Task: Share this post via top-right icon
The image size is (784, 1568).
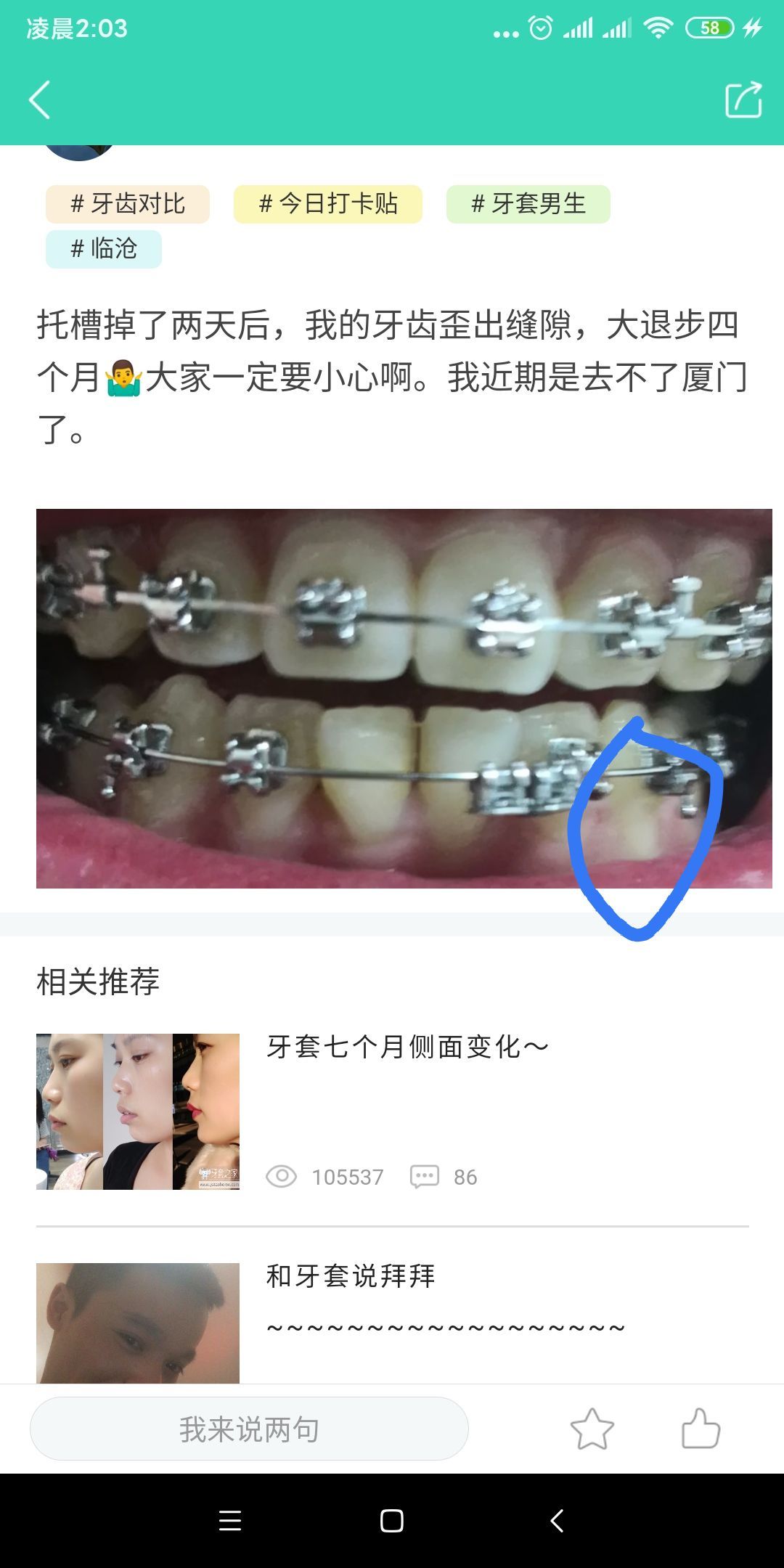Action: (x=743, y=99)
